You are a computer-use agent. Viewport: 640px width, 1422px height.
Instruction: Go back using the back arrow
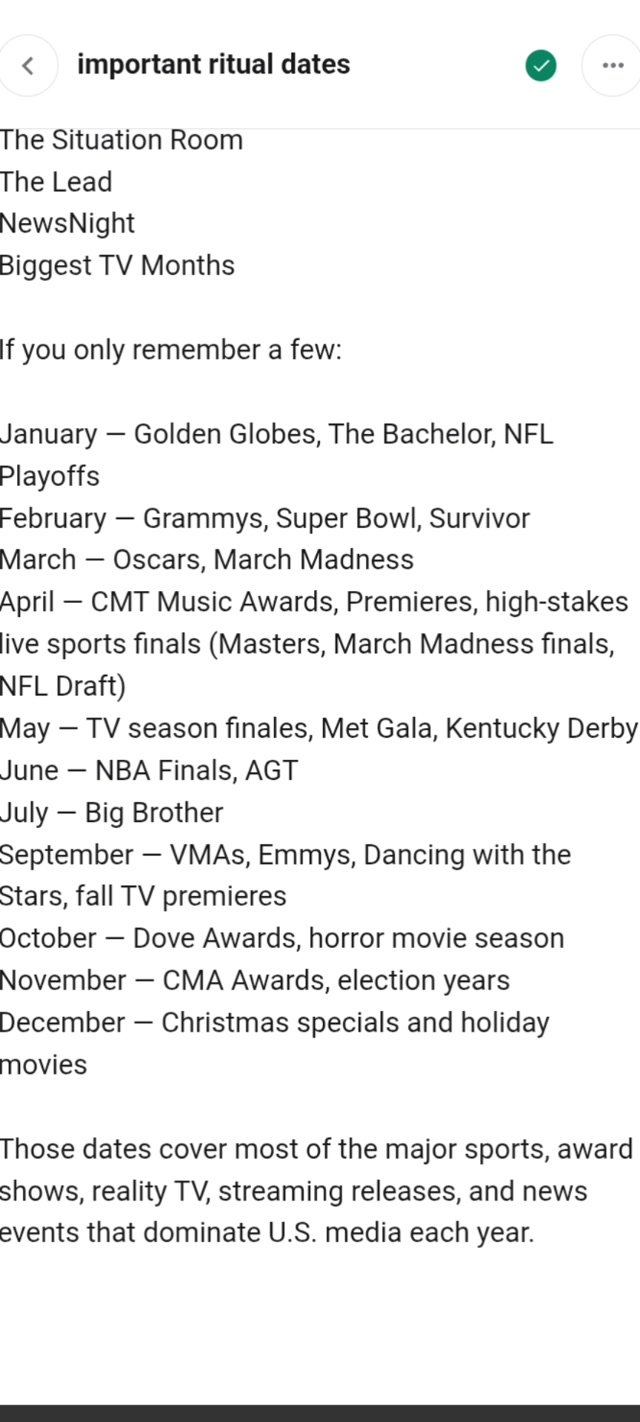(27, 66)
